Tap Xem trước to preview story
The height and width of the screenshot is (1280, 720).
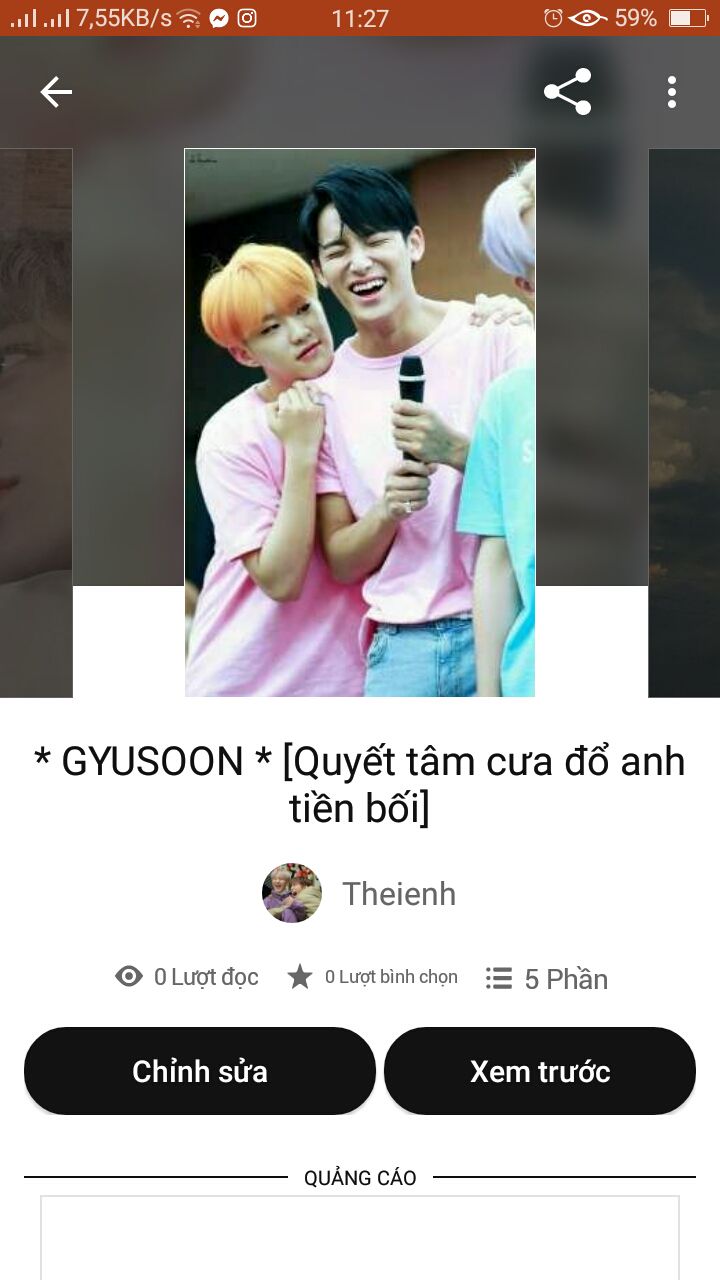(540, 1071)
